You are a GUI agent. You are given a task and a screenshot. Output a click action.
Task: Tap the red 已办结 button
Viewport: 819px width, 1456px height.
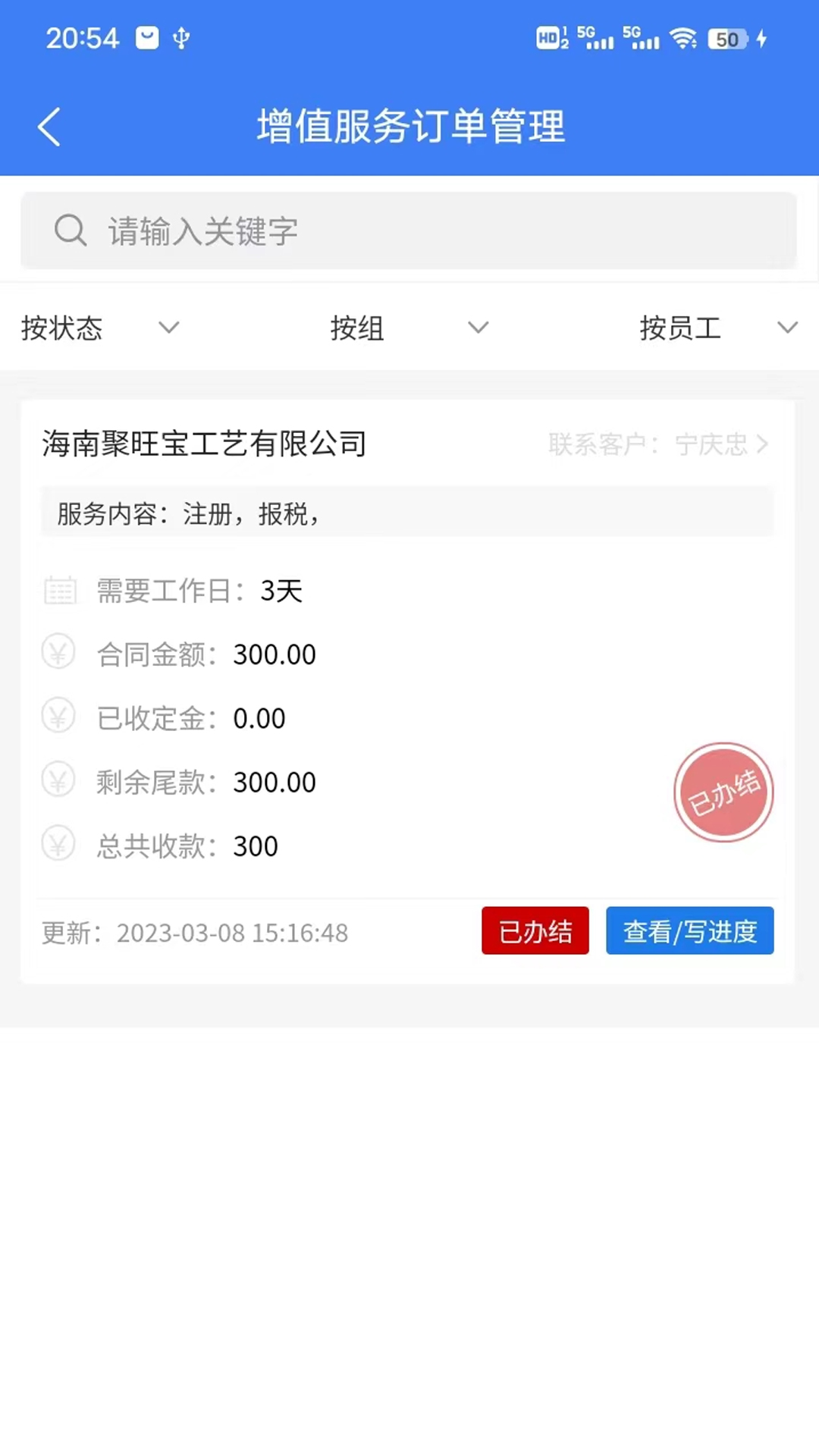tap(535, 930)
